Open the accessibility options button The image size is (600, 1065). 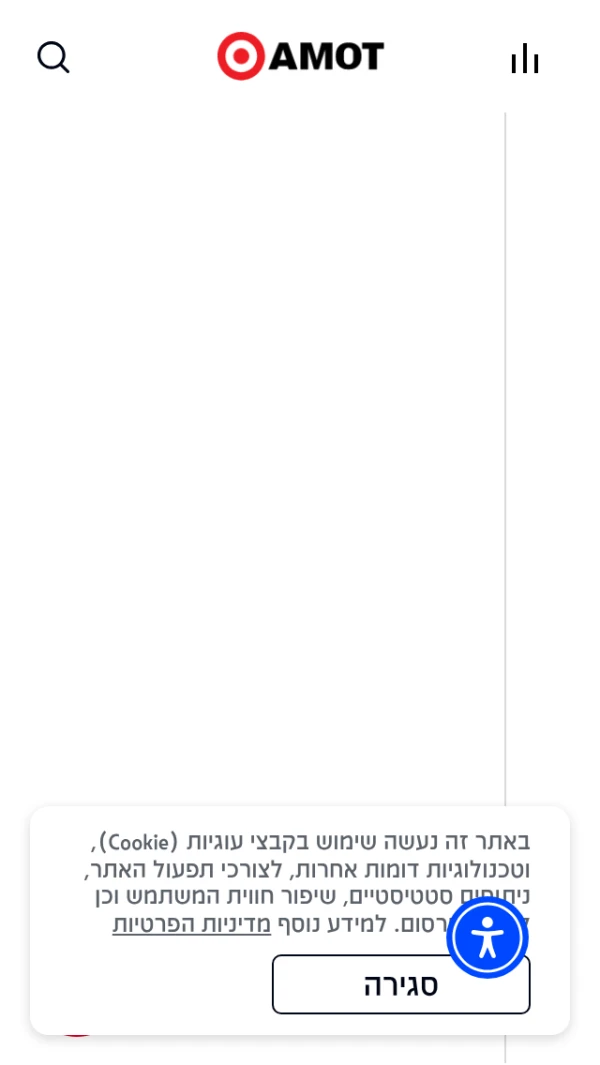[x=487, y=938]
